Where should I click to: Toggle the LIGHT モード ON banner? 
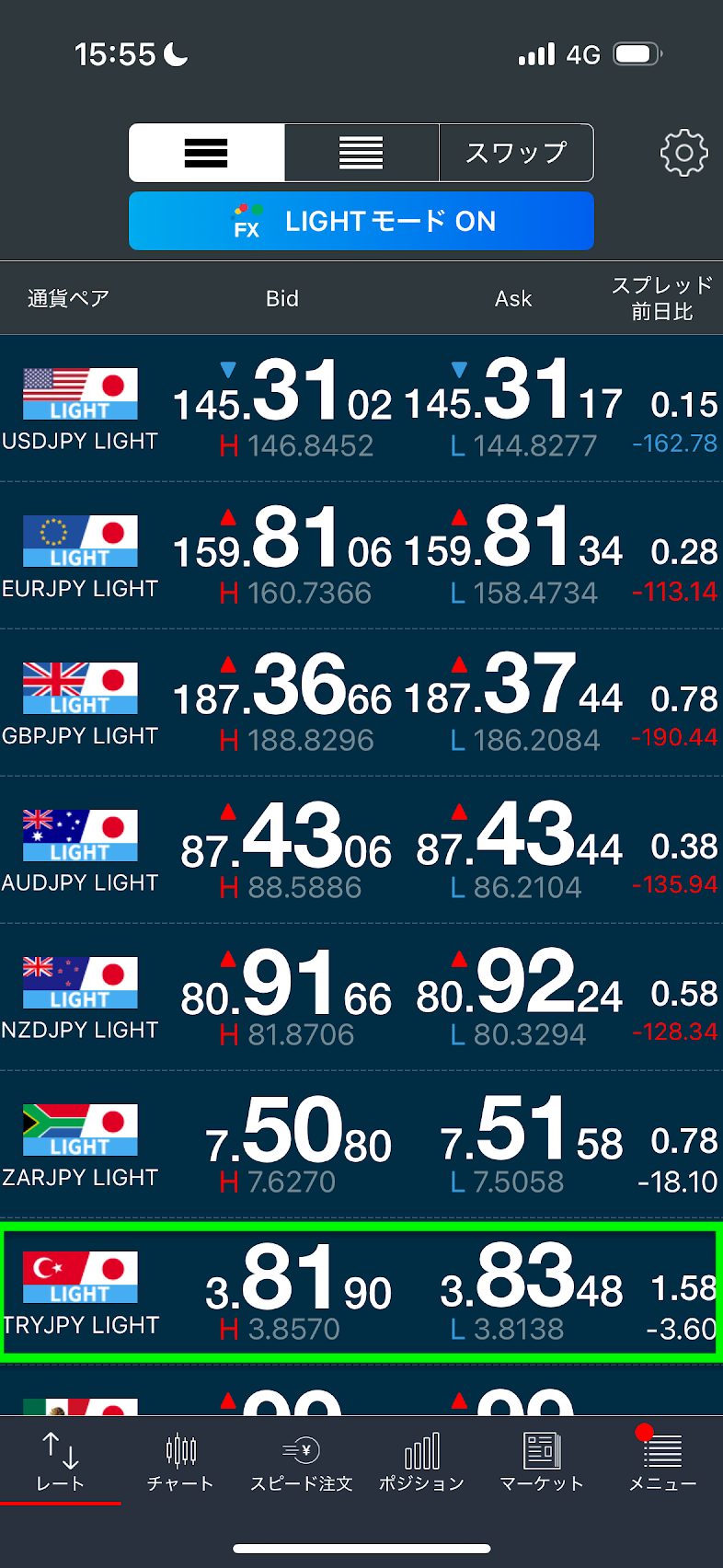click(x=361, y=221)
